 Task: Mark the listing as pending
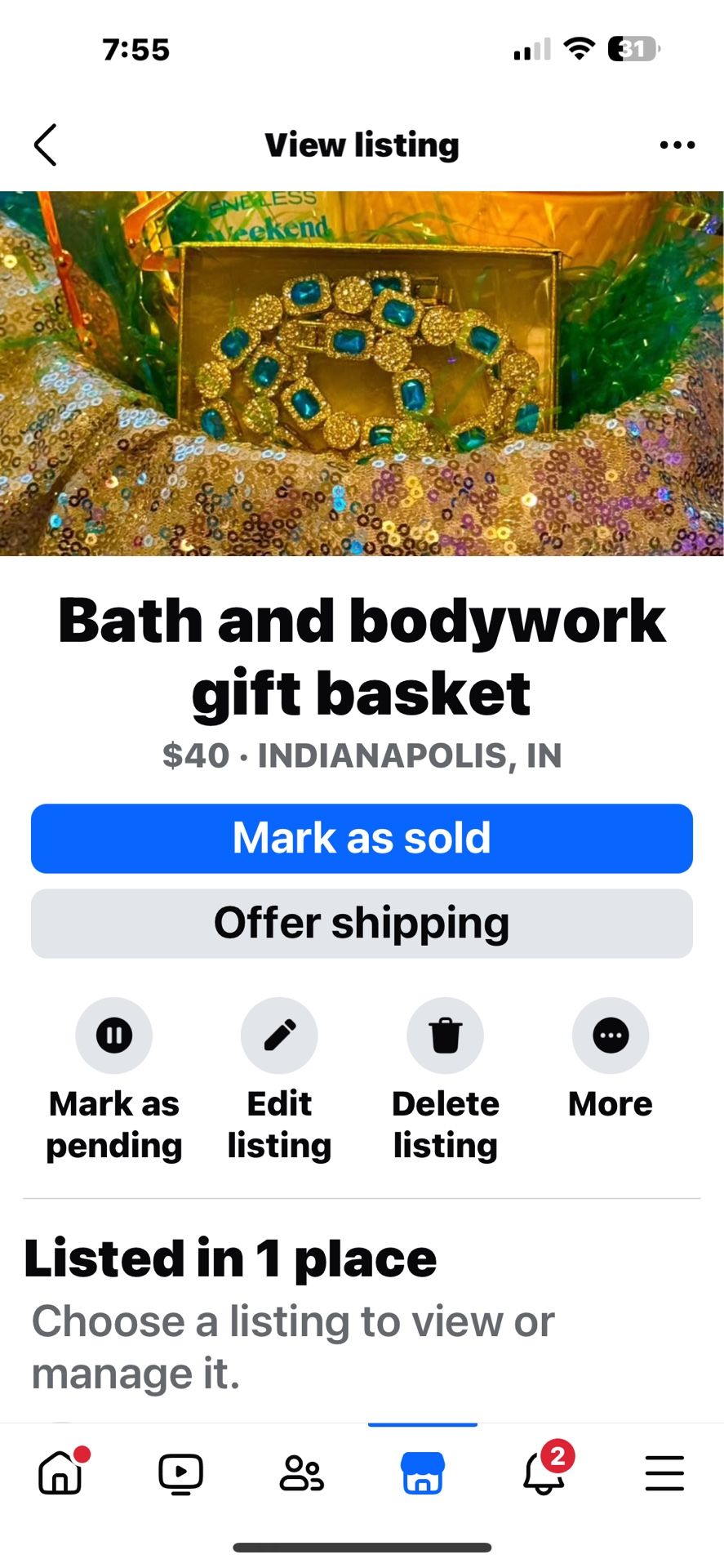(114, 1036)
